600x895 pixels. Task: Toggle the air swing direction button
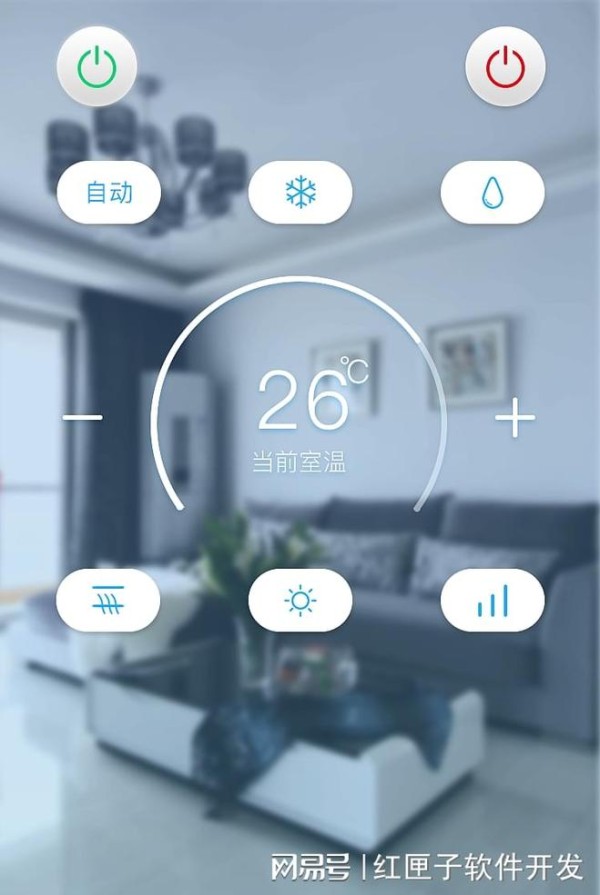click(x=109, y=600)
